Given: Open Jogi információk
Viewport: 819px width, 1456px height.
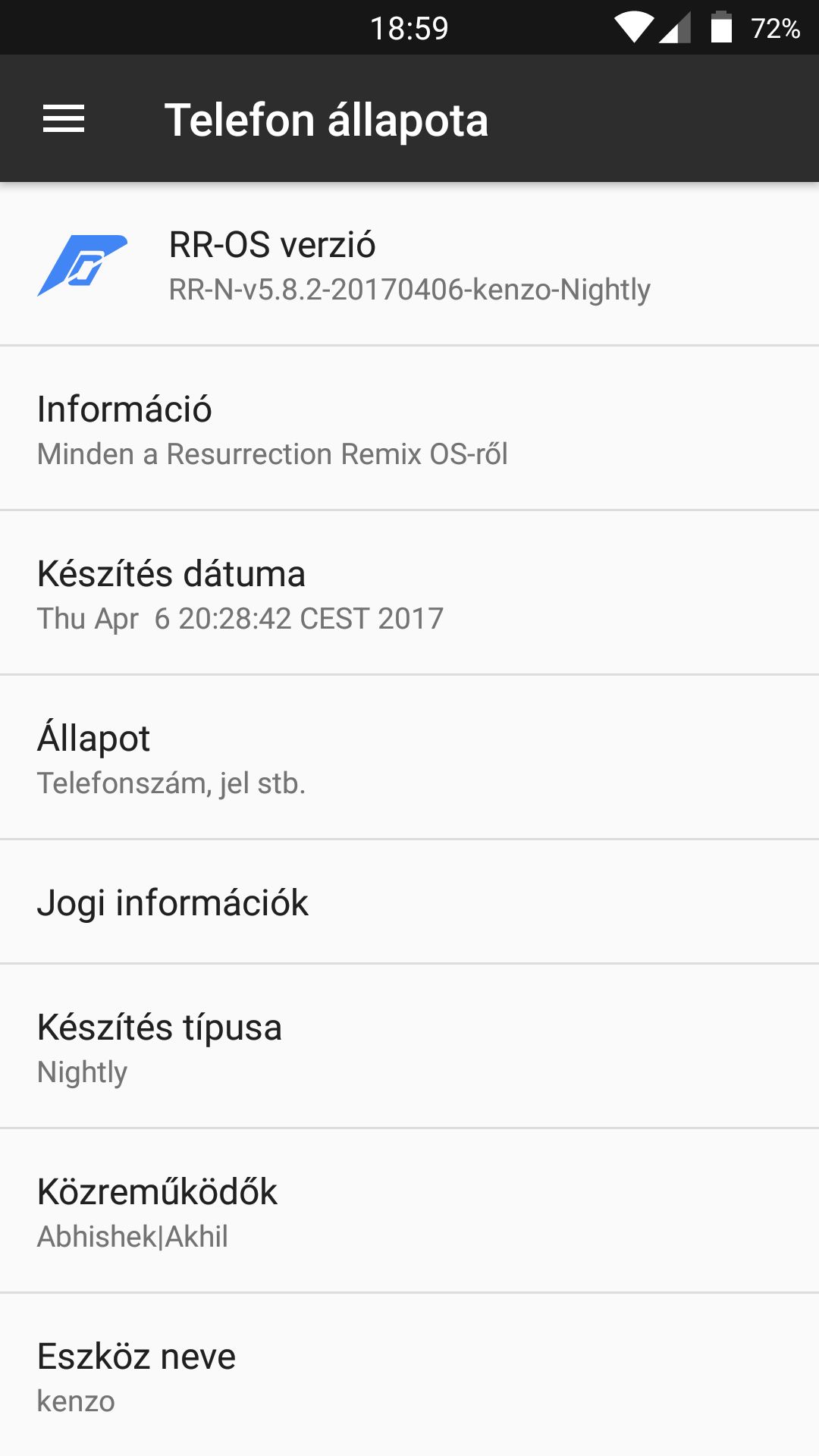Looking at the screenshot, I should coord(409,902).
